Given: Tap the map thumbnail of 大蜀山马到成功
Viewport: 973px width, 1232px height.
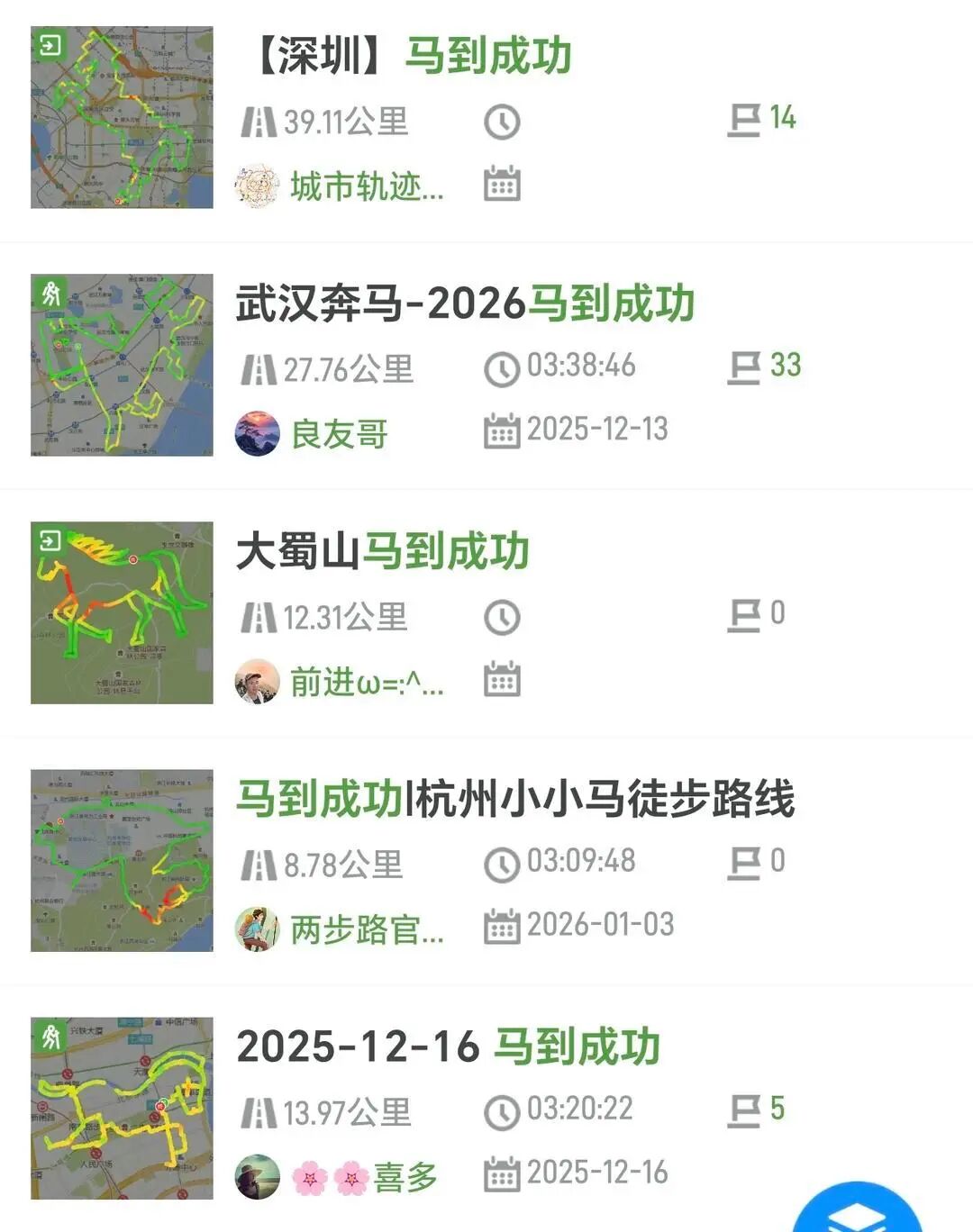Looking at the screenshot, I should coord(123,612).
